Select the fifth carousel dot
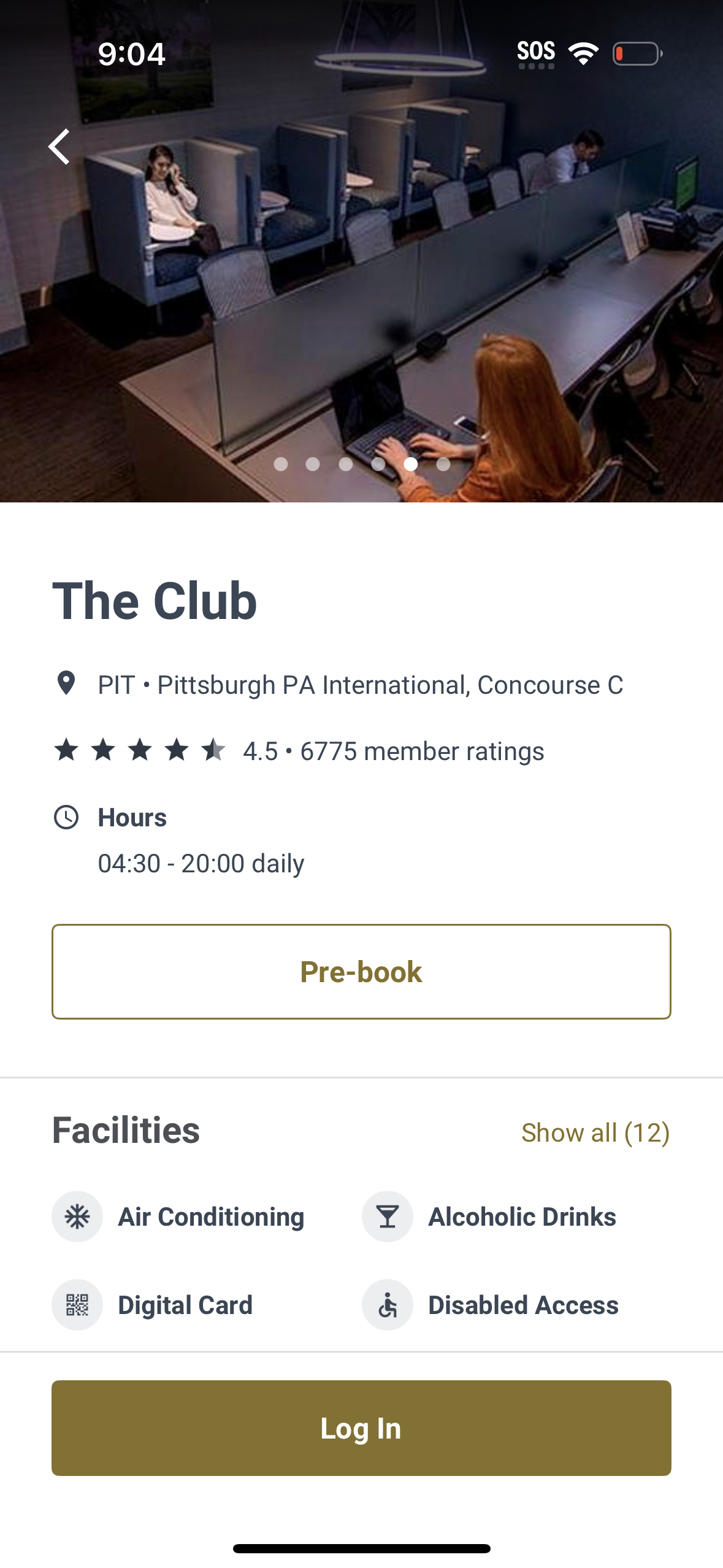The width and height of the screenshot is (723, 1568). point(410,464)
